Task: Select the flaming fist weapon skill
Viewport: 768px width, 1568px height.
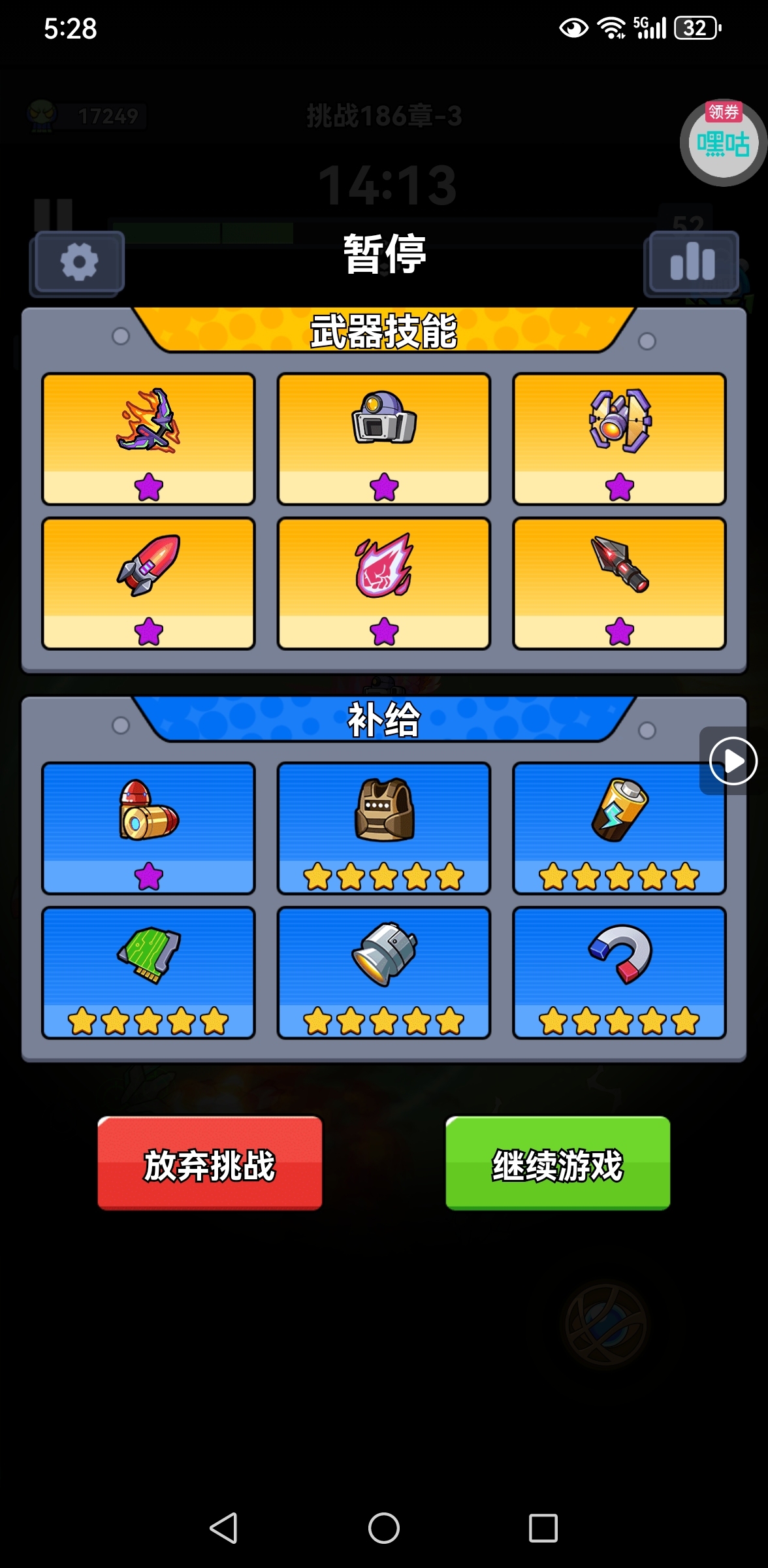Action: point(384,583)
